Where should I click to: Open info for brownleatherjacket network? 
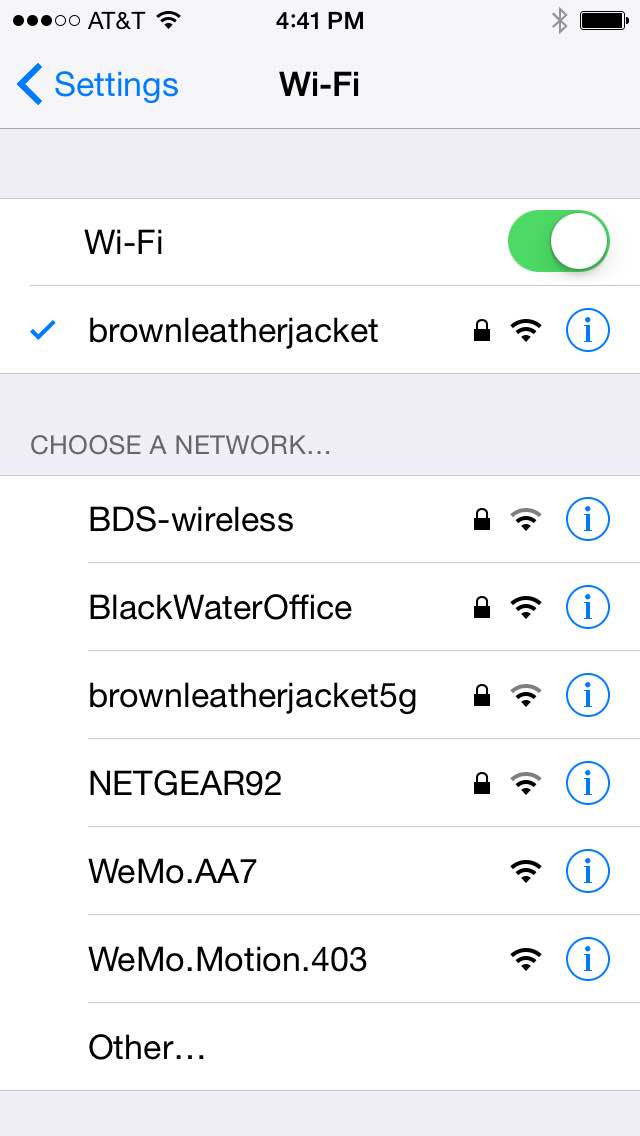coord(587,330)
